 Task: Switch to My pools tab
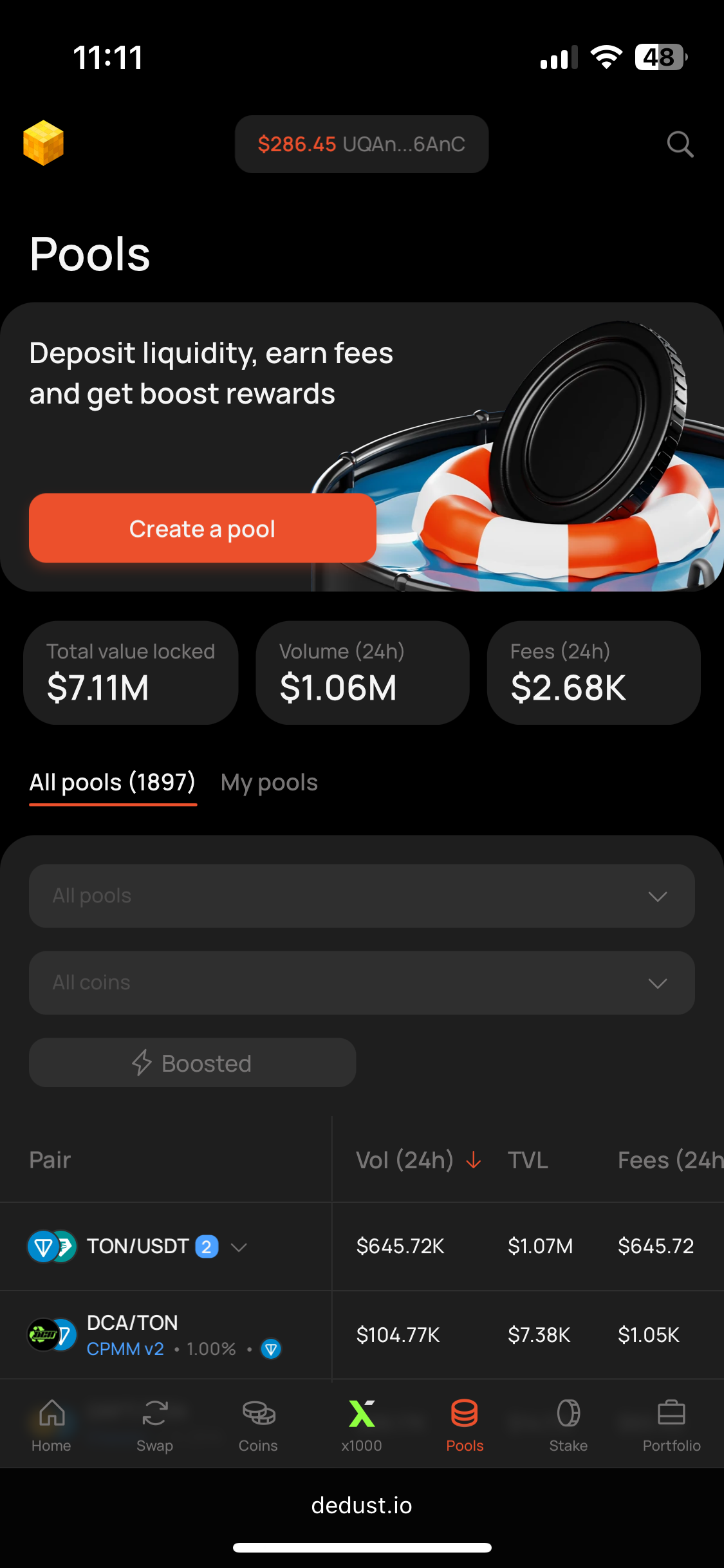pos(269,783)
